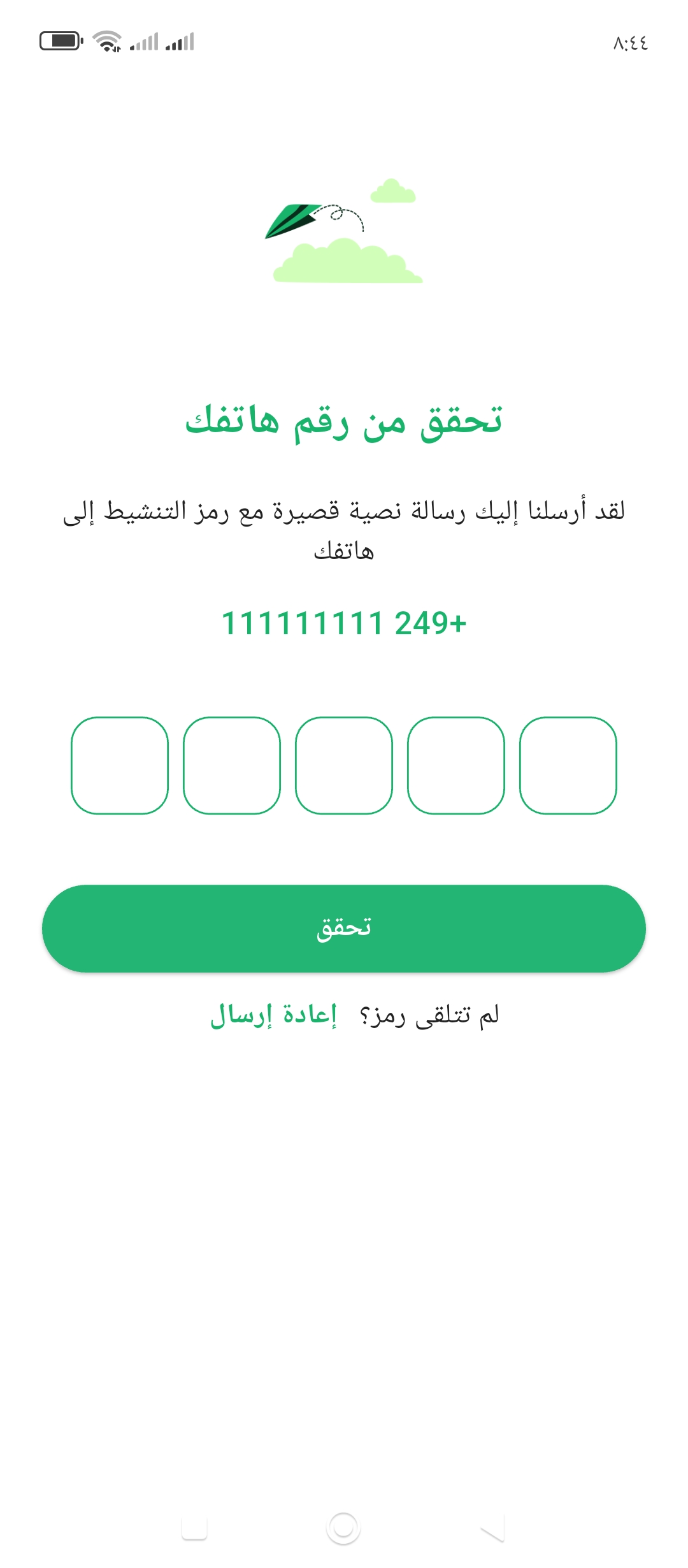Image resolution: width=688 pixels, height=1568 pixels.
Task: Resend the code via إعادة إرسال
Action: 274,1015
